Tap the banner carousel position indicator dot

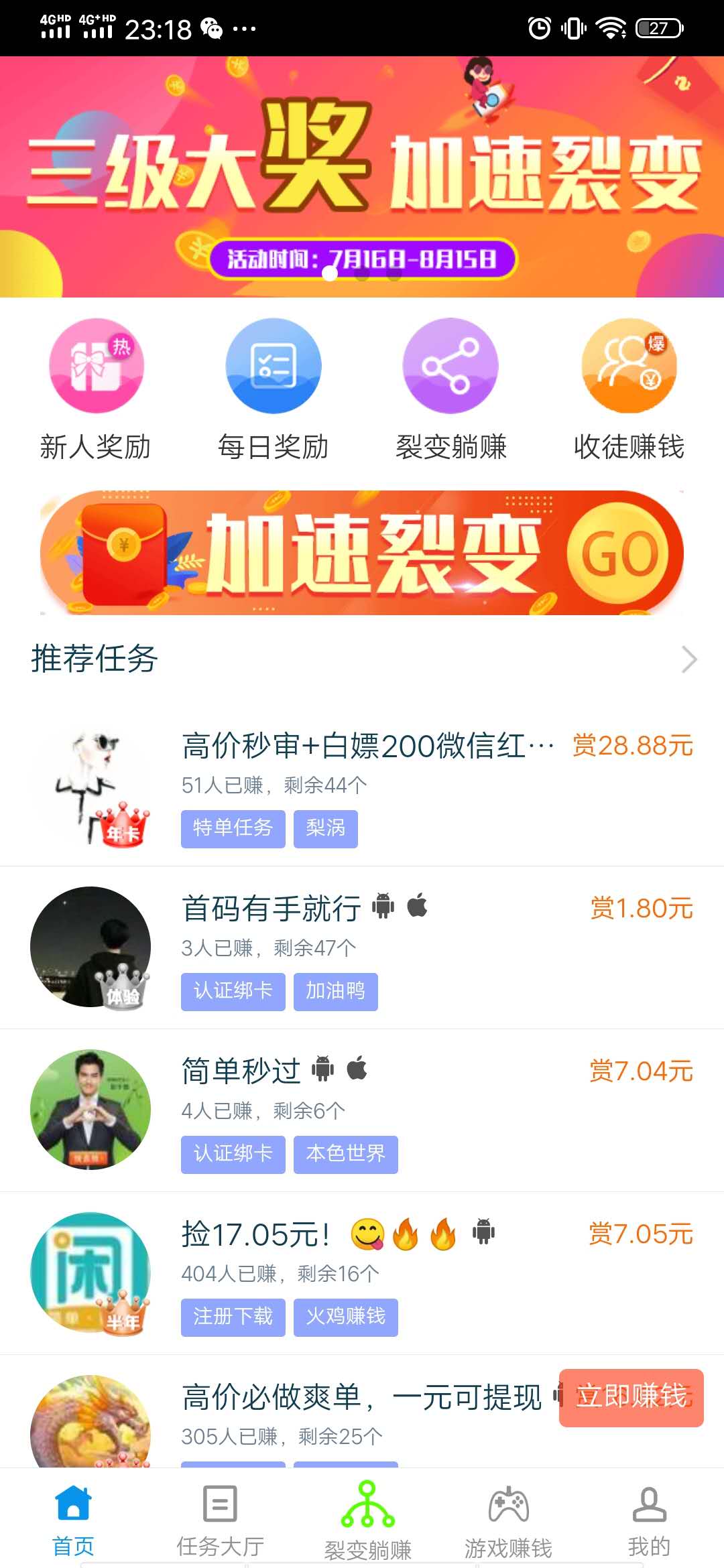(328, 273)
